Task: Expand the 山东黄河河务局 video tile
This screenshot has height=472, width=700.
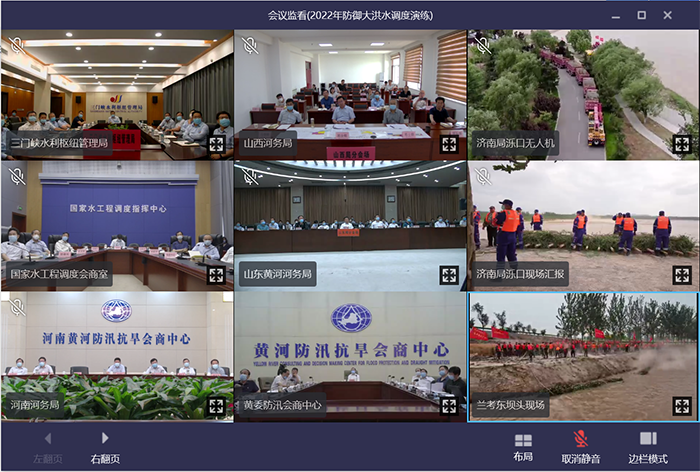Action: tap(449, 274)
